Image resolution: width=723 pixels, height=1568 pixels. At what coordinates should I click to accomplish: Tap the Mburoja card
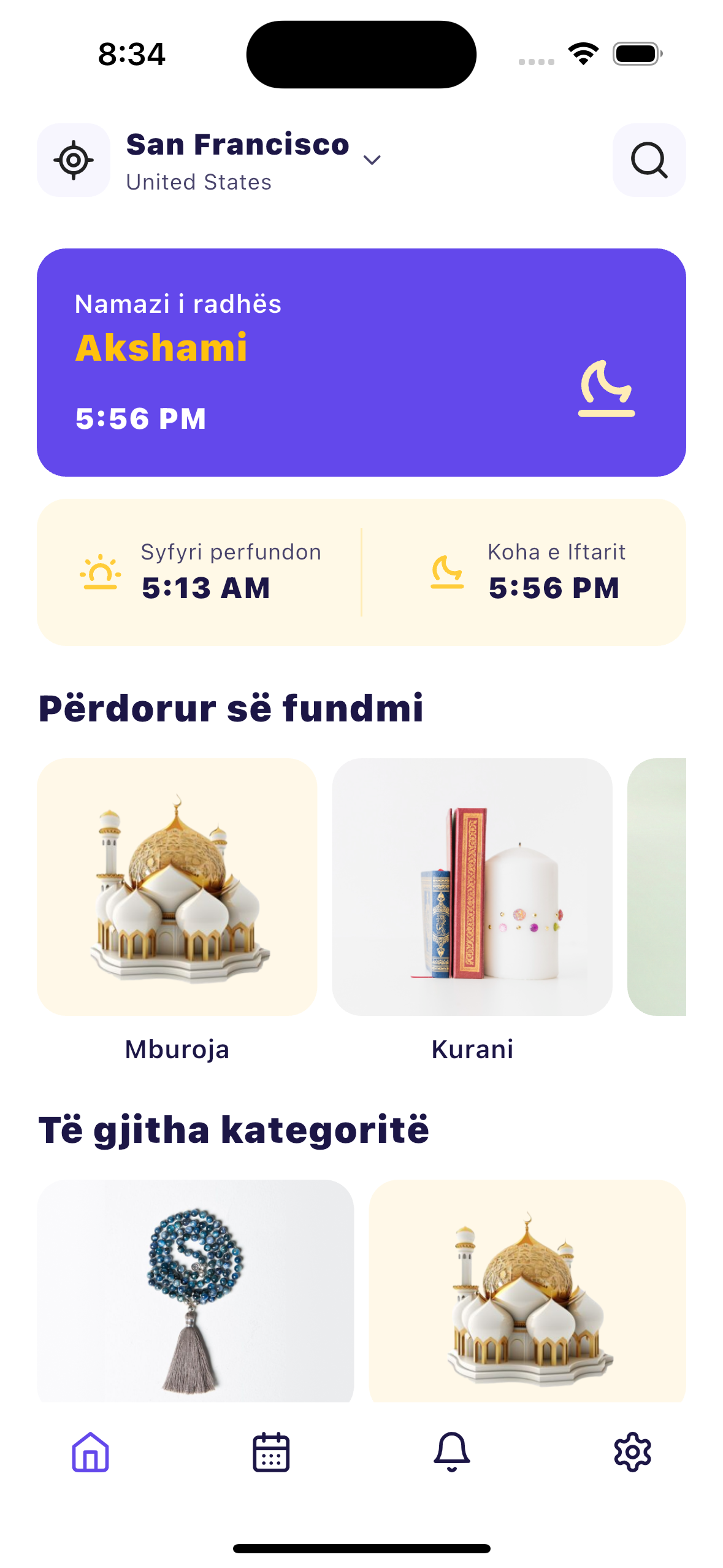click(x=177, y=890)
